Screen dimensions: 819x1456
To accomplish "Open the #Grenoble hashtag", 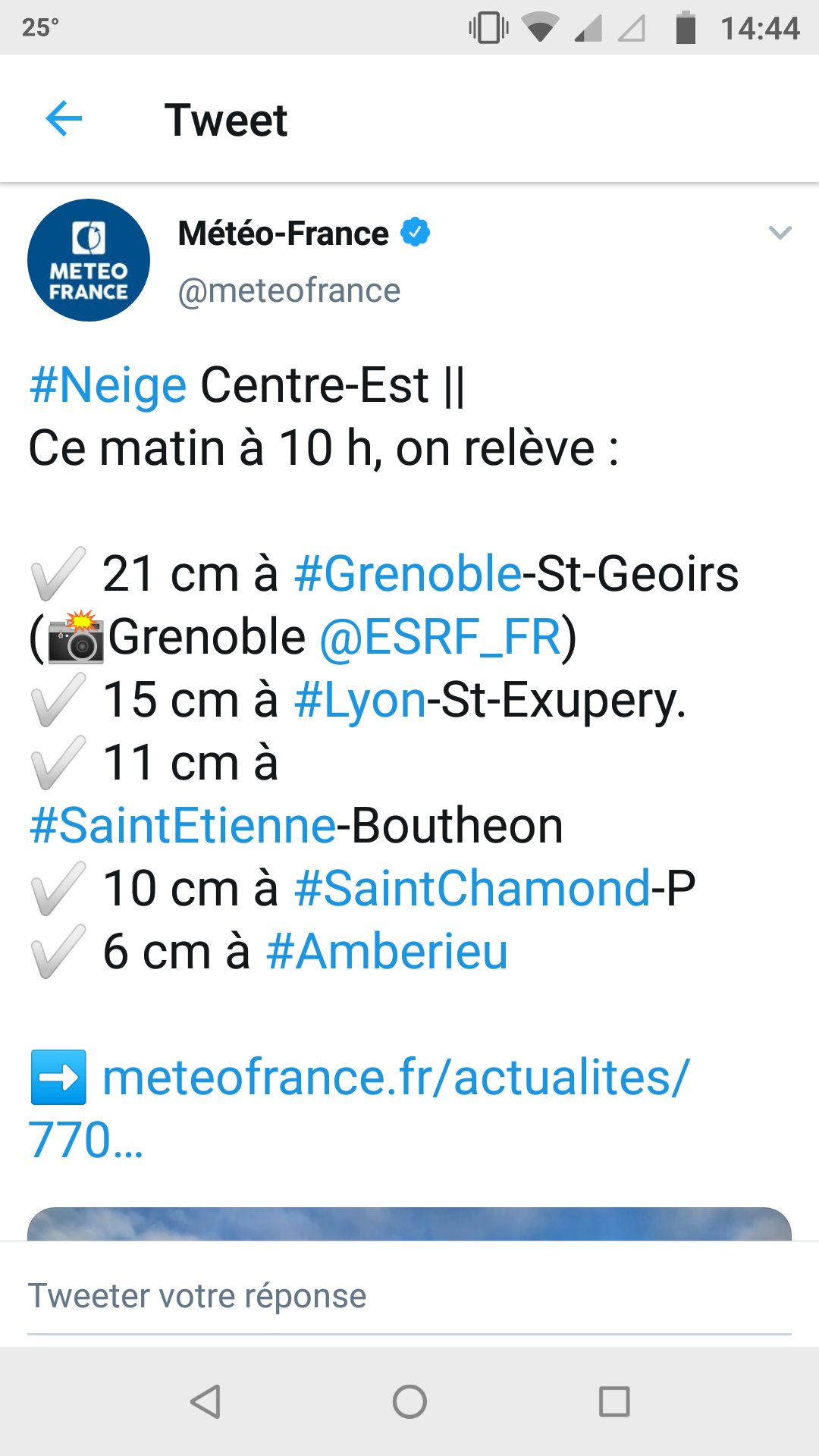I will point(408,573).
